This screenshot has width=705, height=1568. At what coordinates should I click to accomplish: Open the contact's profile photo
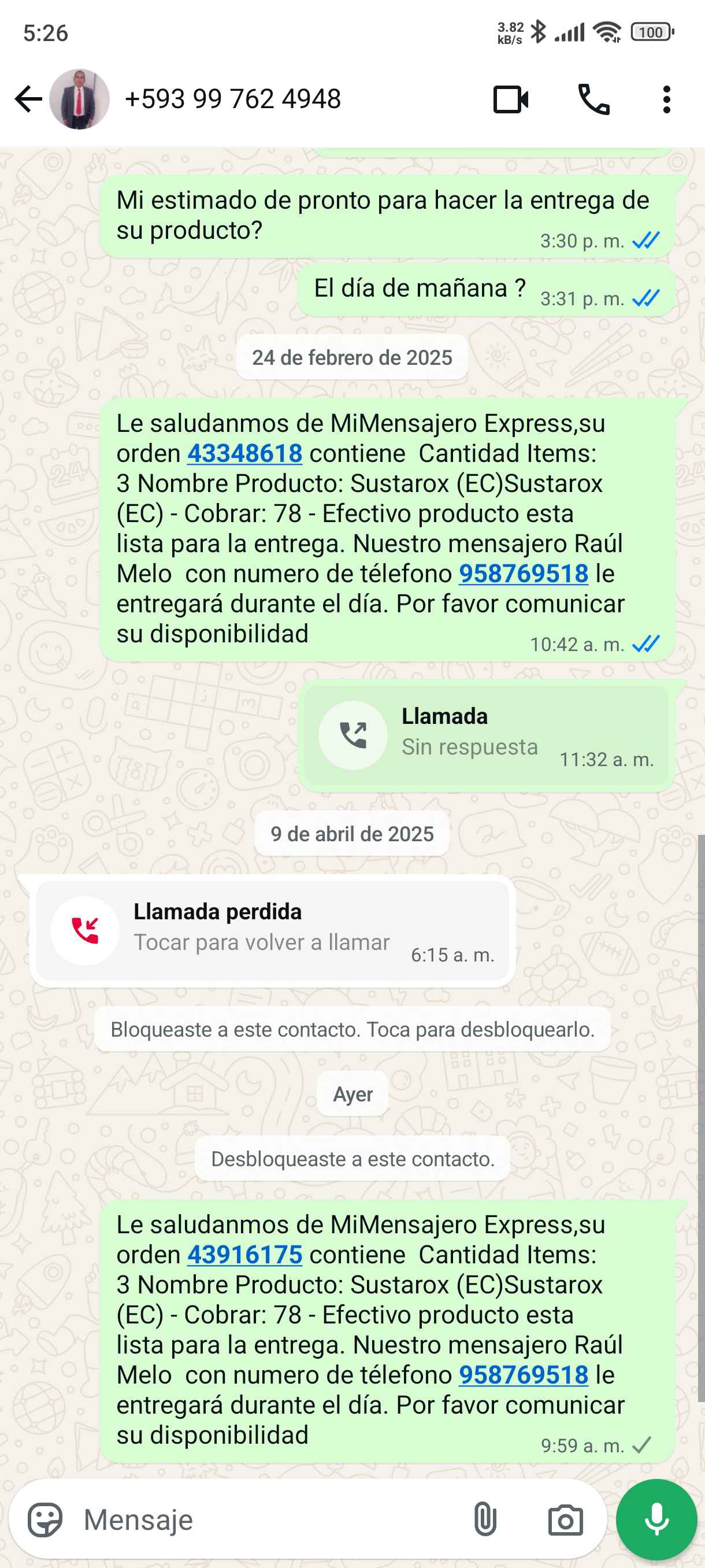pyautogui.click(x=80, y=99)
